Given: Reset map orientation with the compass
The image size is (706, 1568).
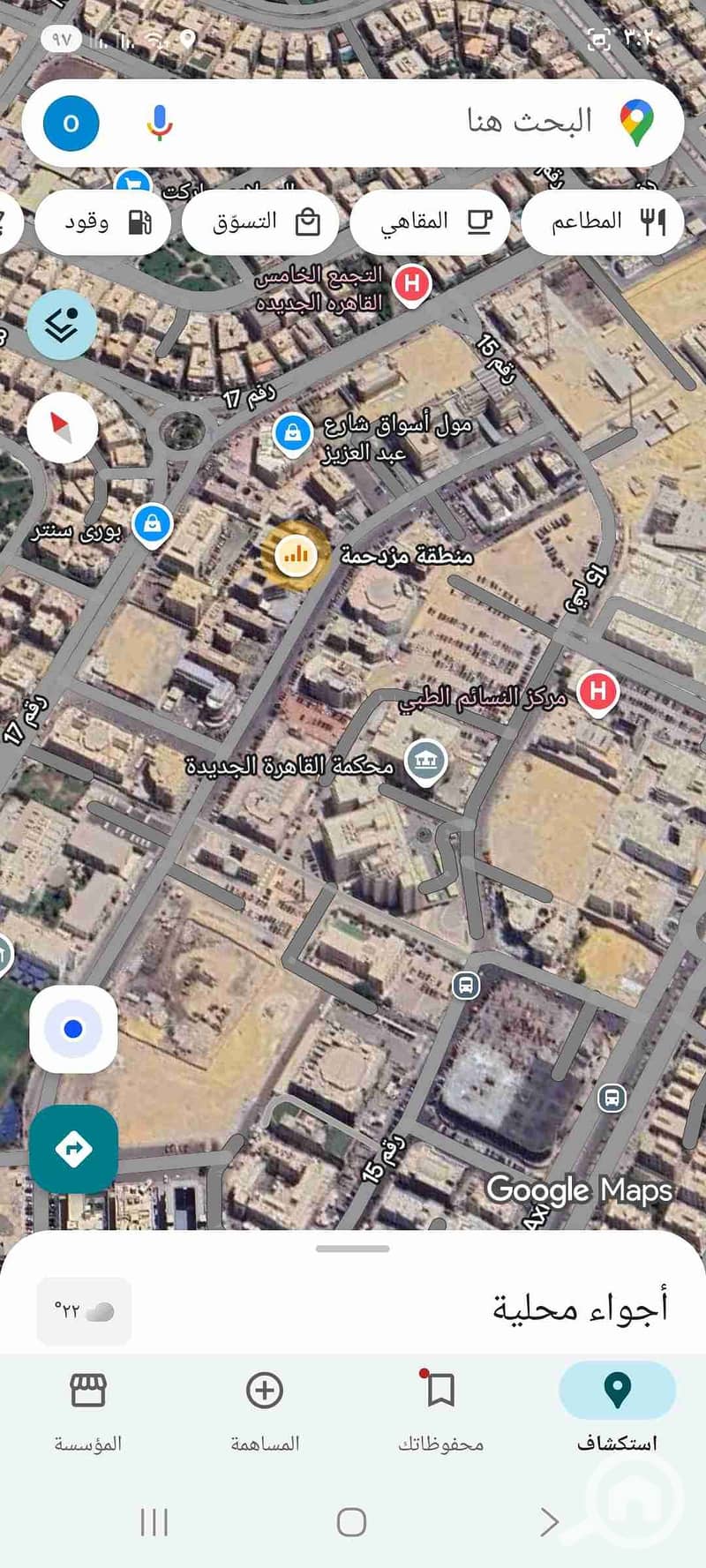Looking at the screenshot, I should click(x=62, y=428).
